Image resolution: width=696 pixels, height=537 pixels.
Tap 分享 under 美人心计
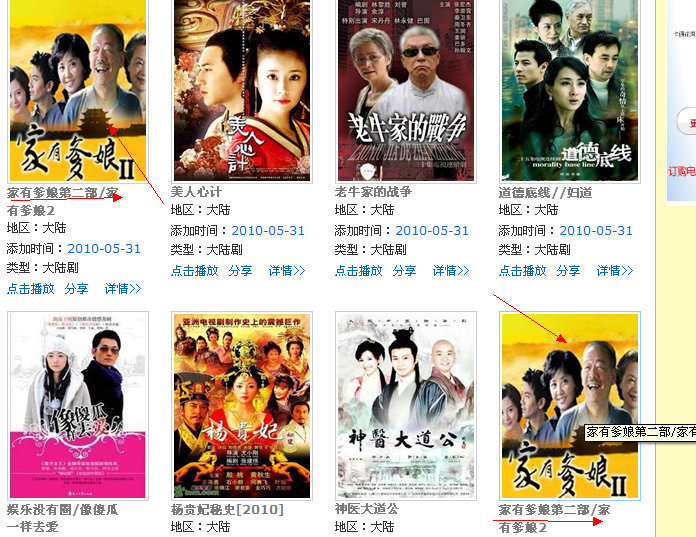click(x=240, y=271)
